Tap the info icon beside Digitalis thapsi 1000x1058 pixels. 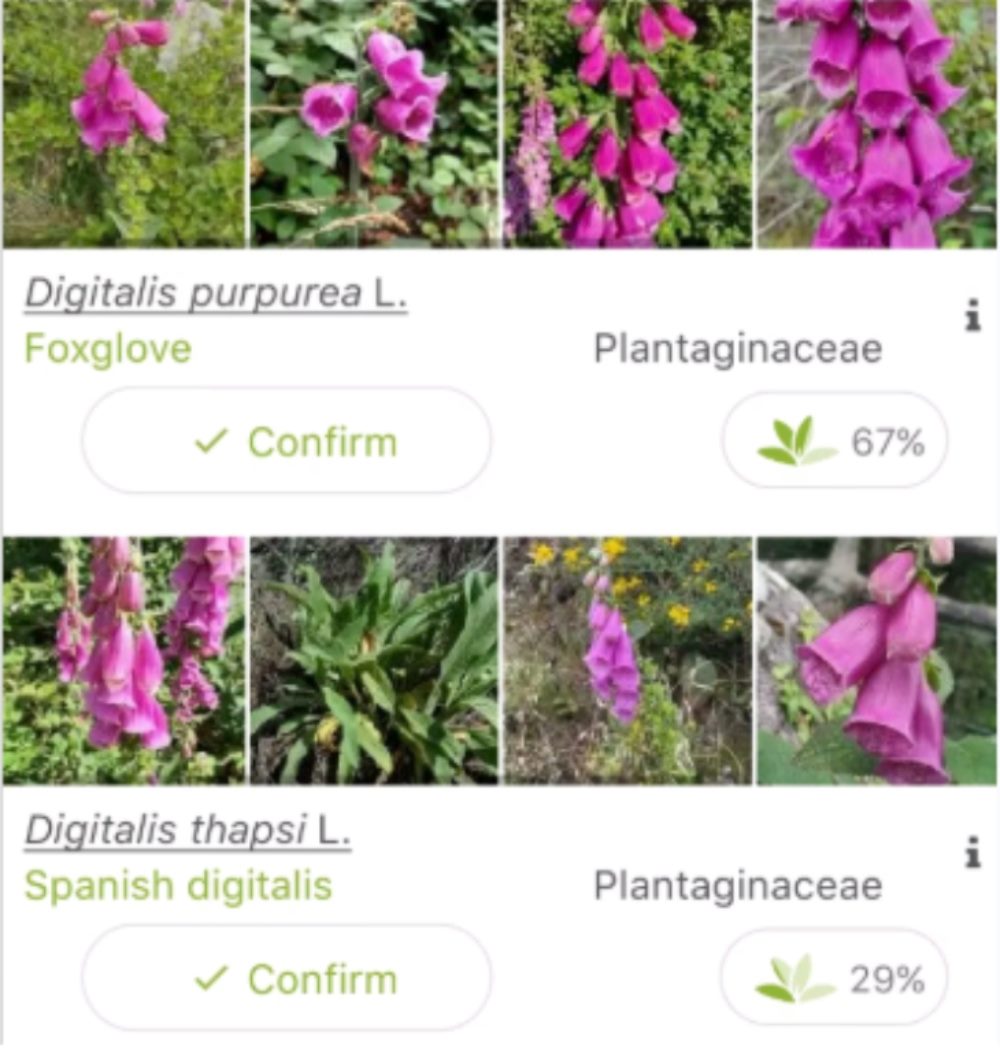[974, 849]
